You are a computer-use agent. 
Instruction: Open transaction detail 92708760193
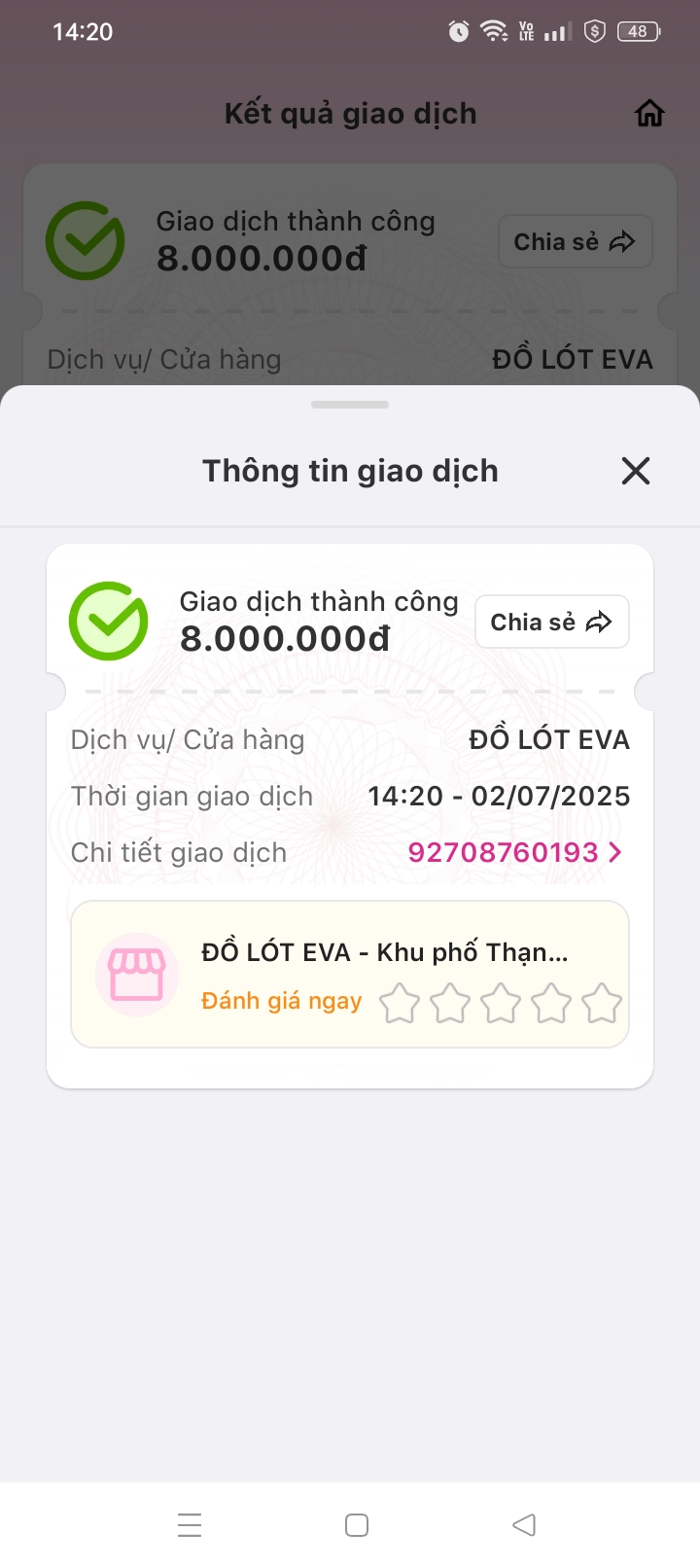(x=514, y=853)
